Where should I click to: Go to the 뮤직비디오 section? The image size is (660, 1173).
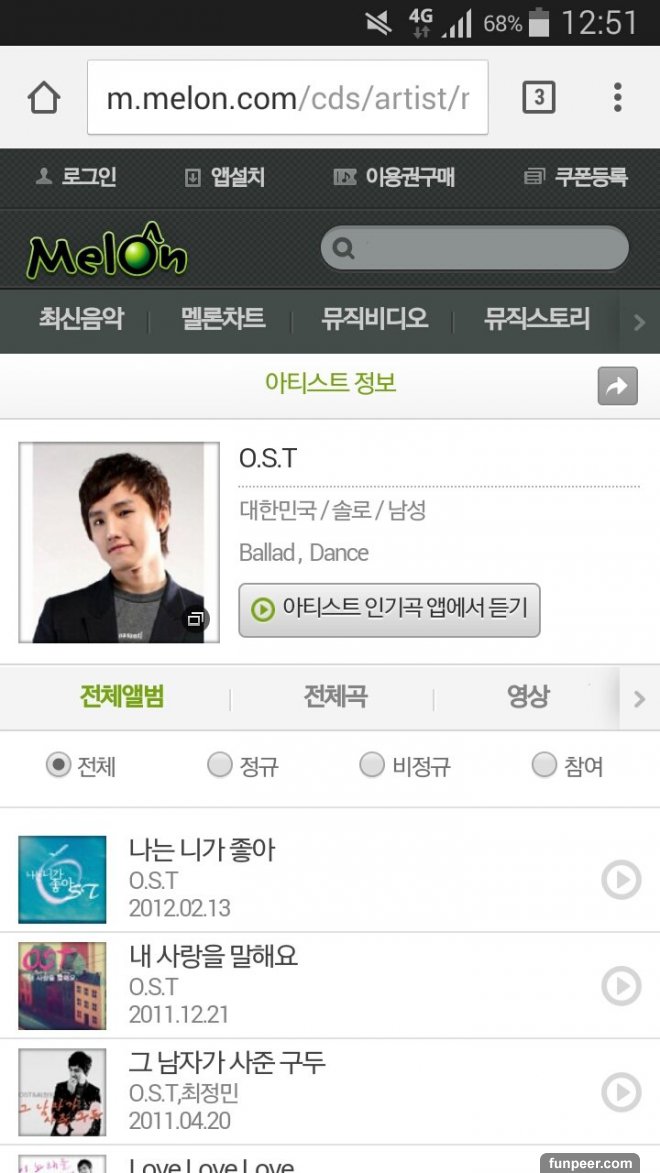[x=374, y=320]
